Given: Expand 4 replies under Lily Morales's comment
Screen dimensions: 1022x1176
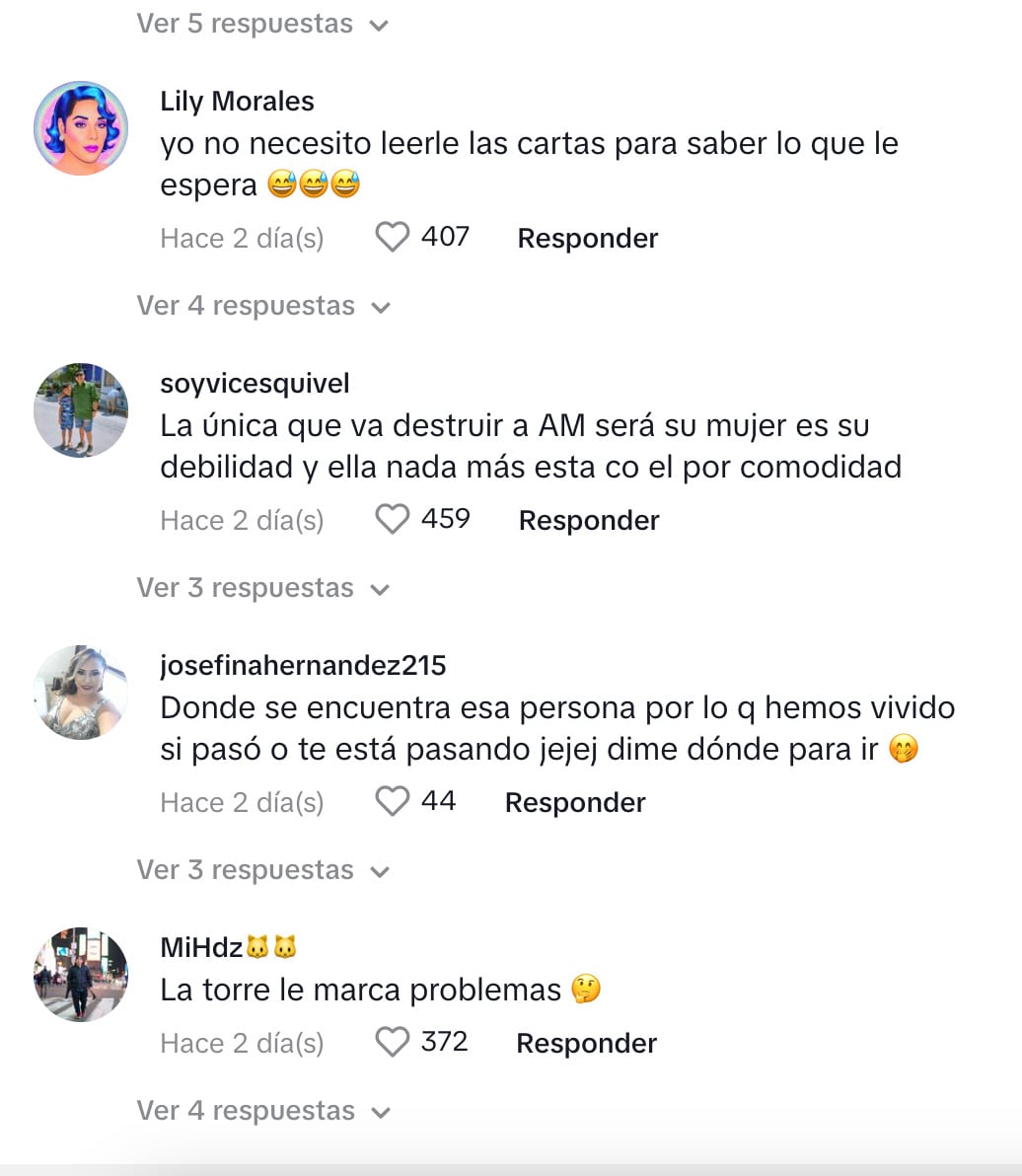Looking at the screenshot, I should (262, 306).
